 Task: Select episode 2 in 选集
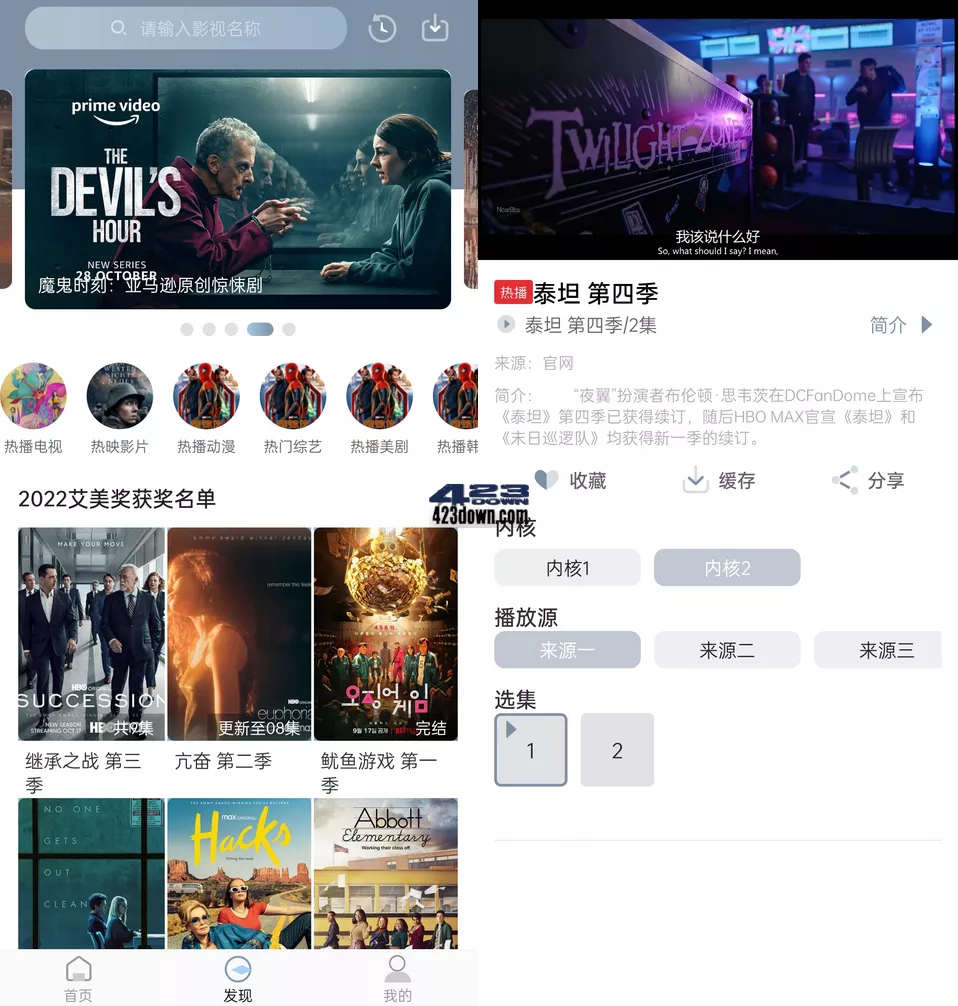[617, 749]
